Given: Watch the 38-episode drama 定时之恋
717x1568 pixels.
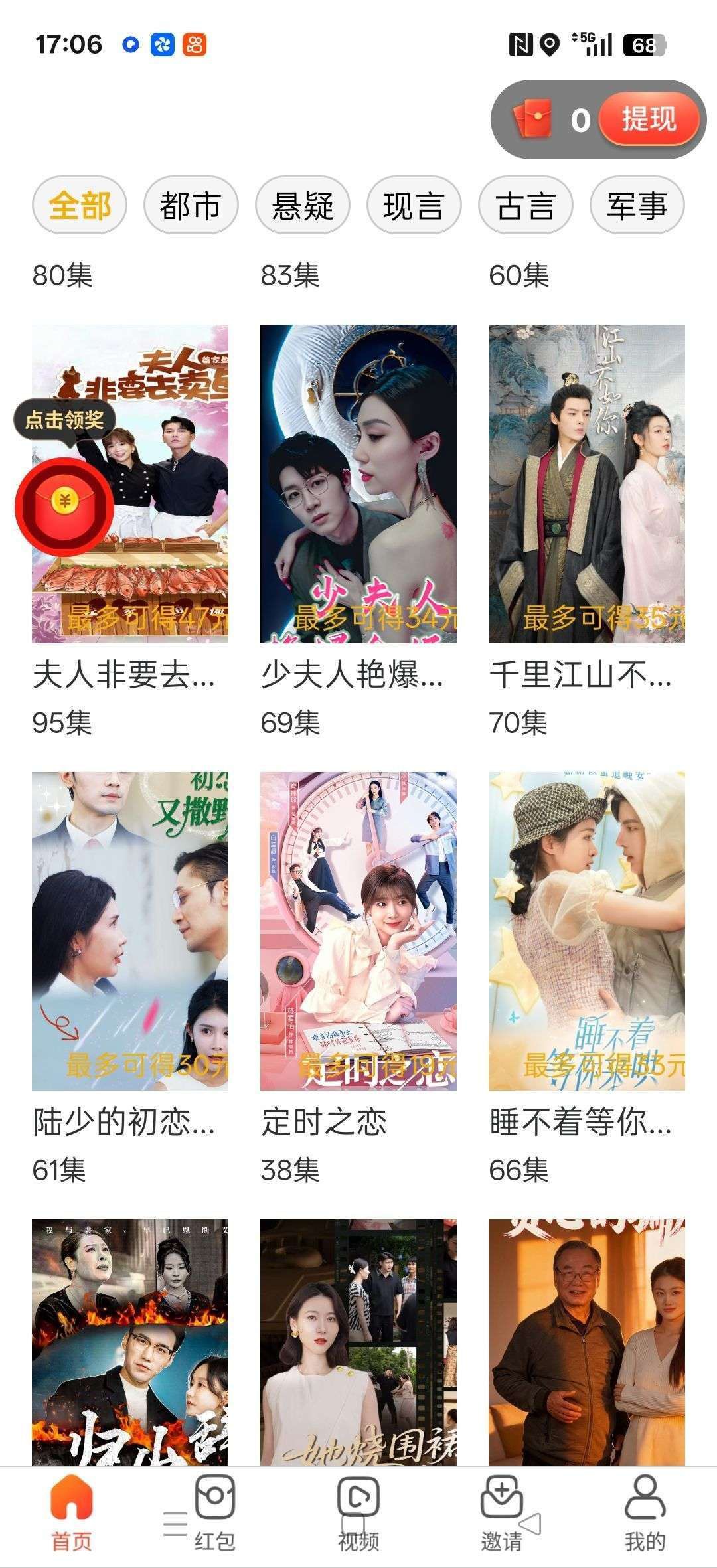Looking at the screenshot, I should pyautogui.click(x=358, y=931).
